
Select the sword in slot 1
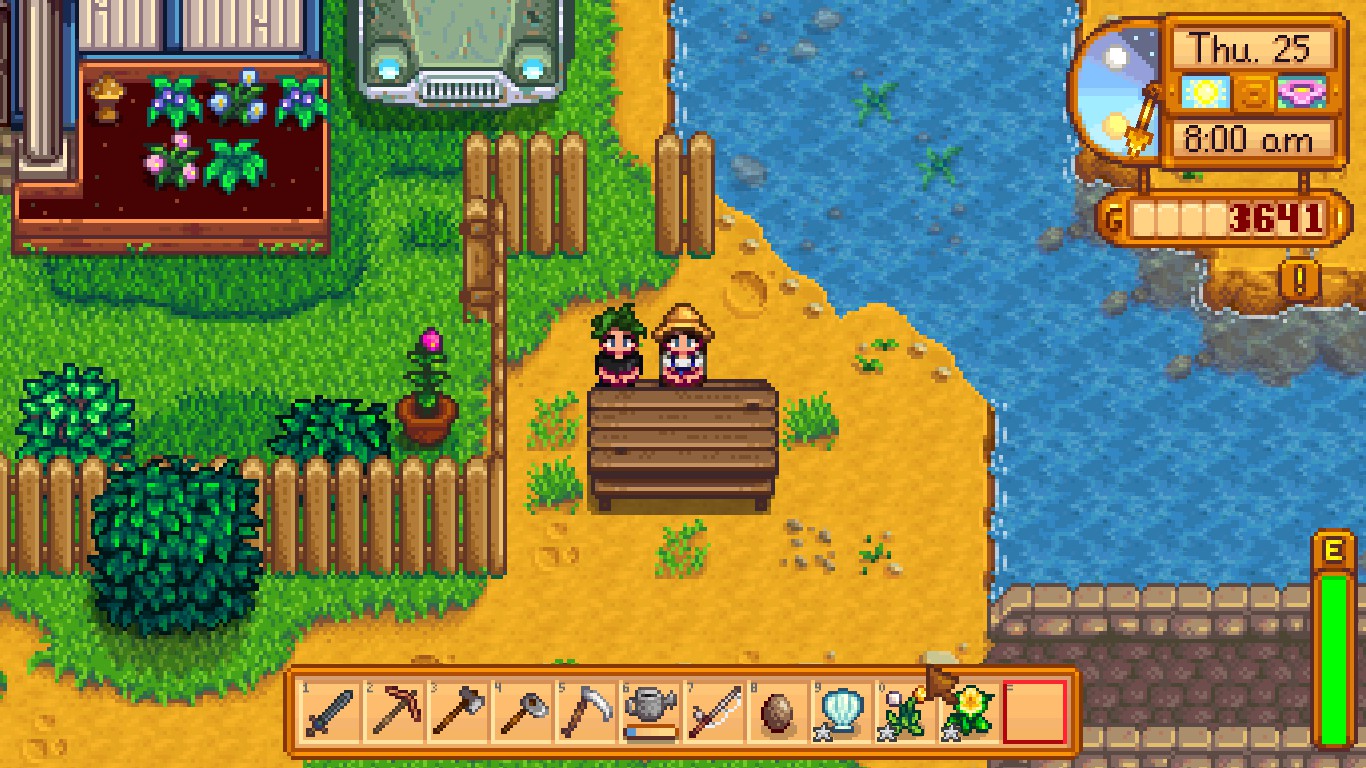tap(331, 712)
